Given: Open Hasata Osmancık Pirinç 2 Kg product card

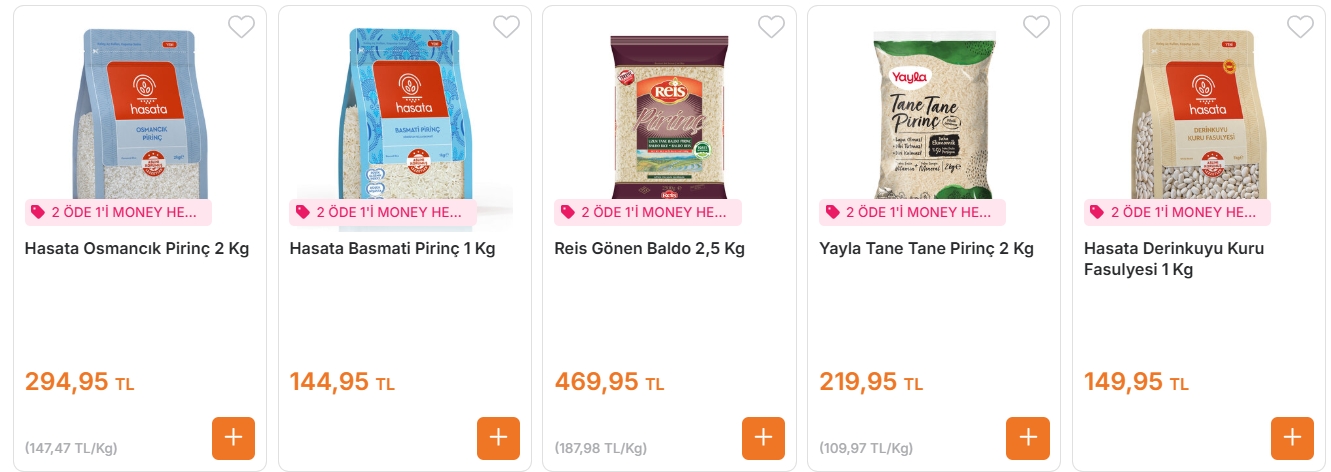Looking at the screenshot, I should pyautogui.click(x=137, y=249).
